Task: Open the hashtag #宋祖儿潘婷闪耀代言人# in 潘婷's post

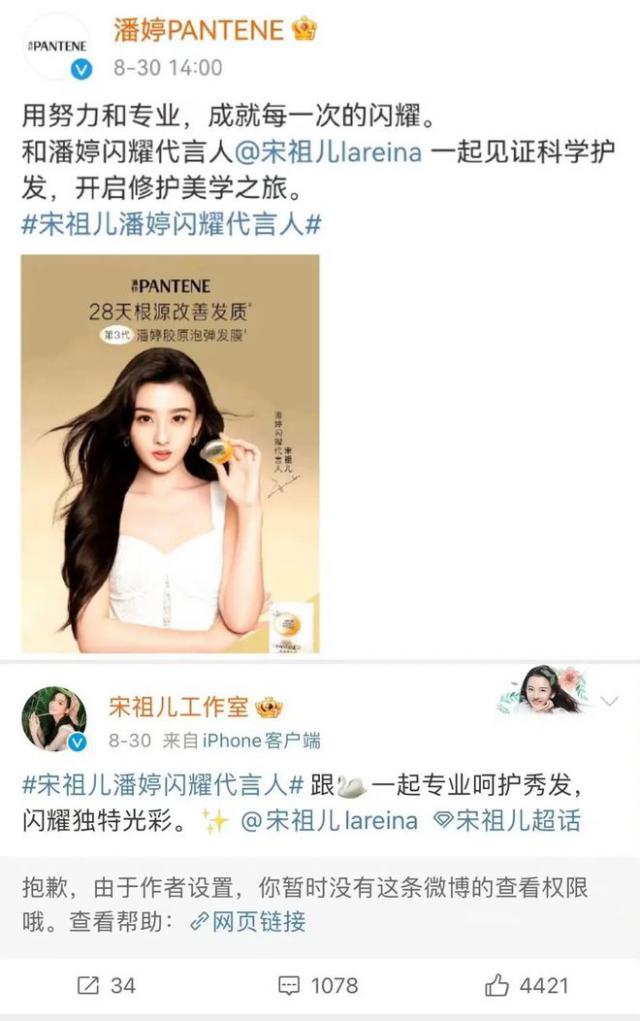Action: [170, 222]
